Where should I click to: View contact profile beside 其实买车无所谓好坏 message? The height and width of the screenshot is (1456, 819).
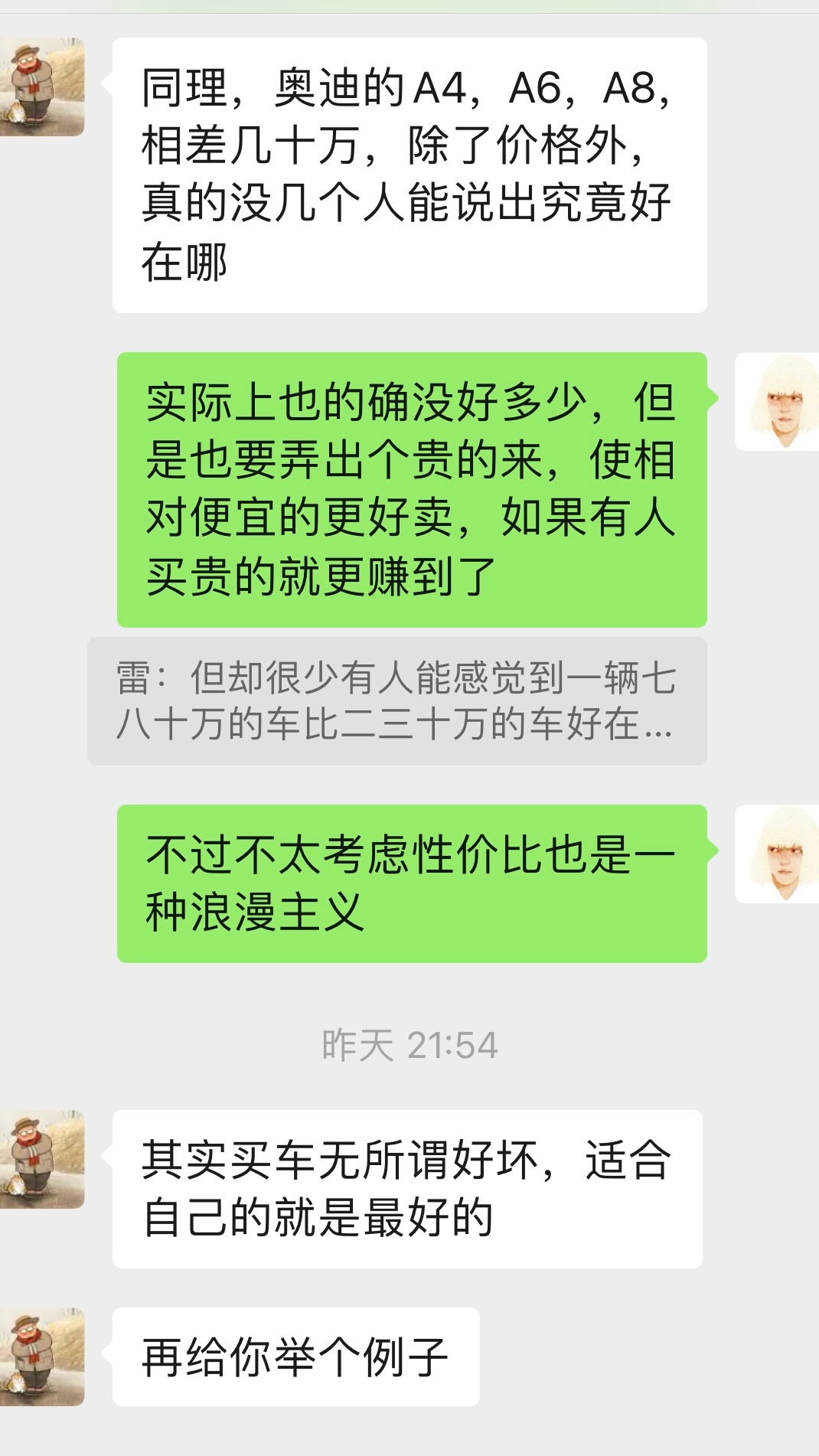[42, 1159]
